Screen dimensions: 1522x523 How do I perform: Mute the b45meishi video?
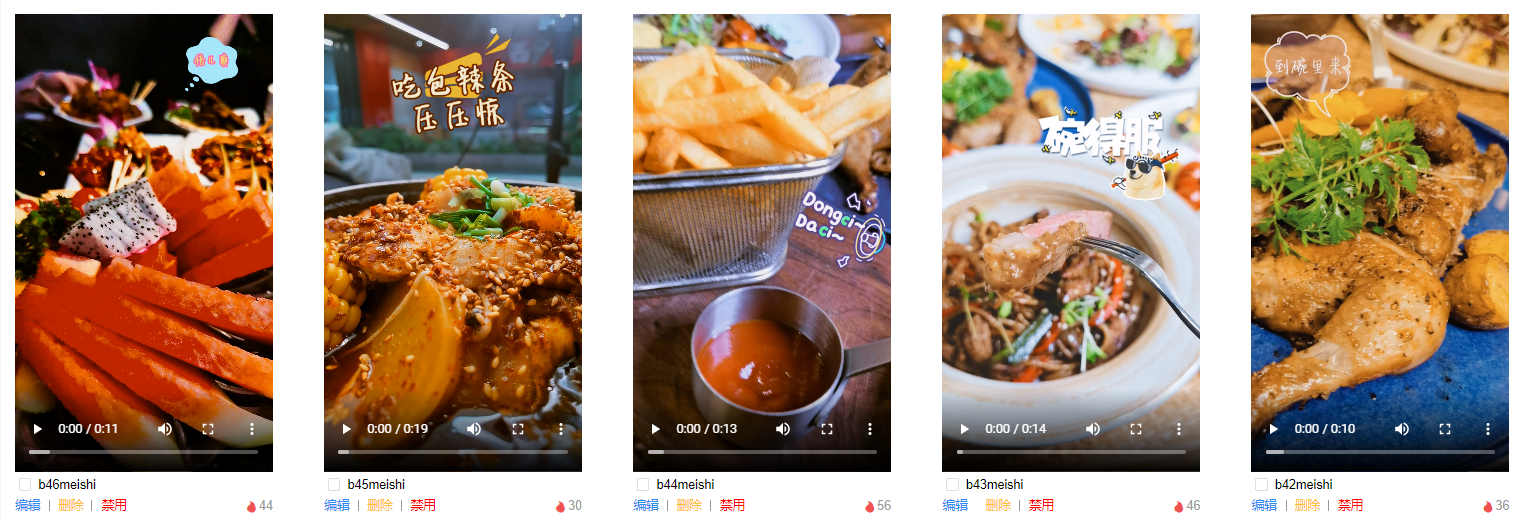[x=474, y=429]
